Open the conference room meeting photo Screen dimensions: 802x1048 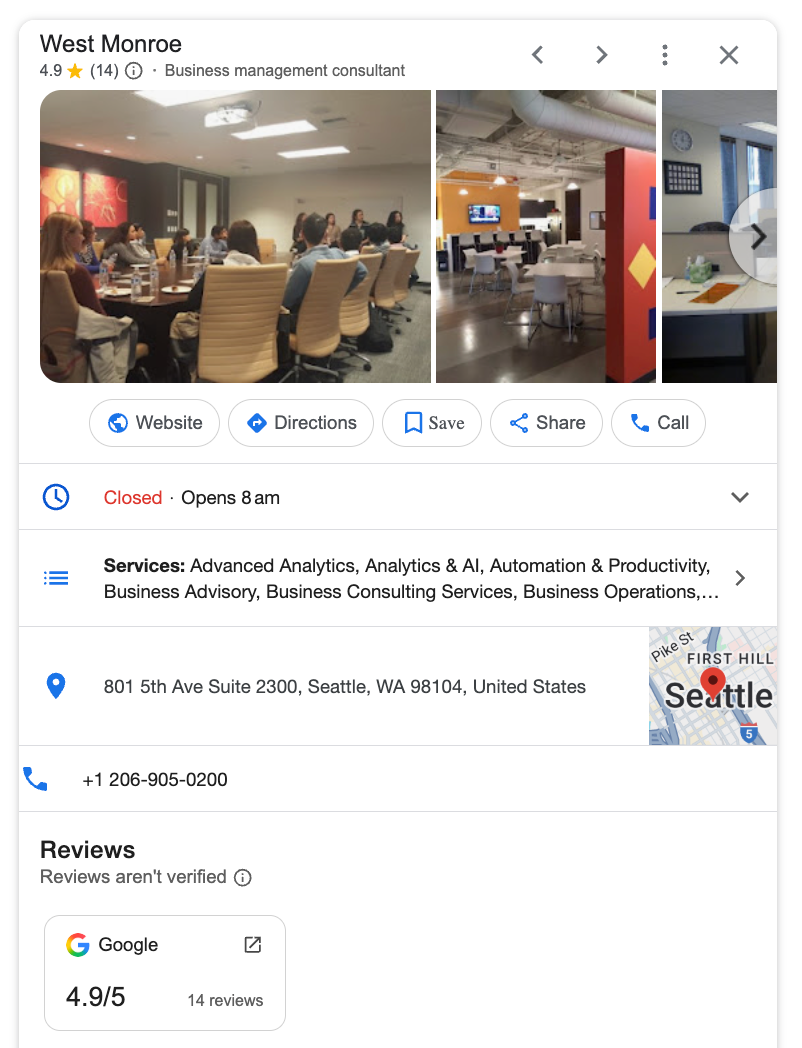235,236
